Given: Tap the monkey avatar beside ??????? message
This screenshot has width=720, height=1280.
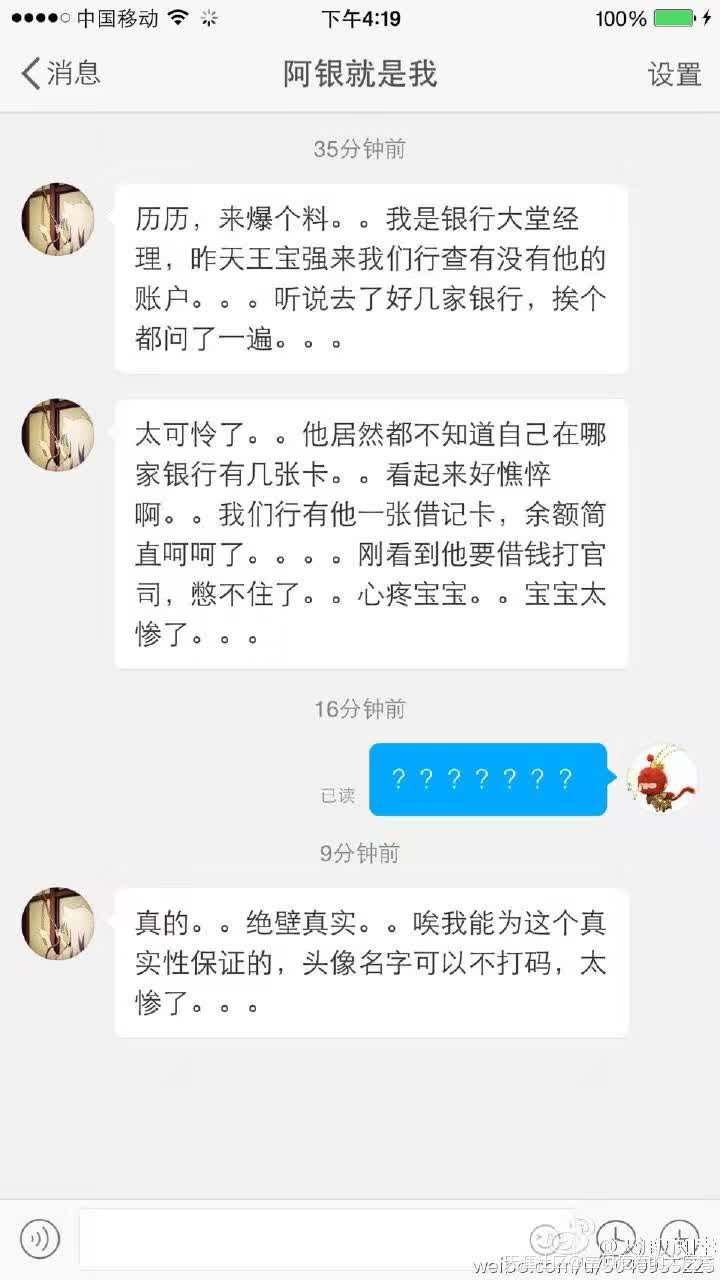Looking at the screenshot, I should point(661,778).
